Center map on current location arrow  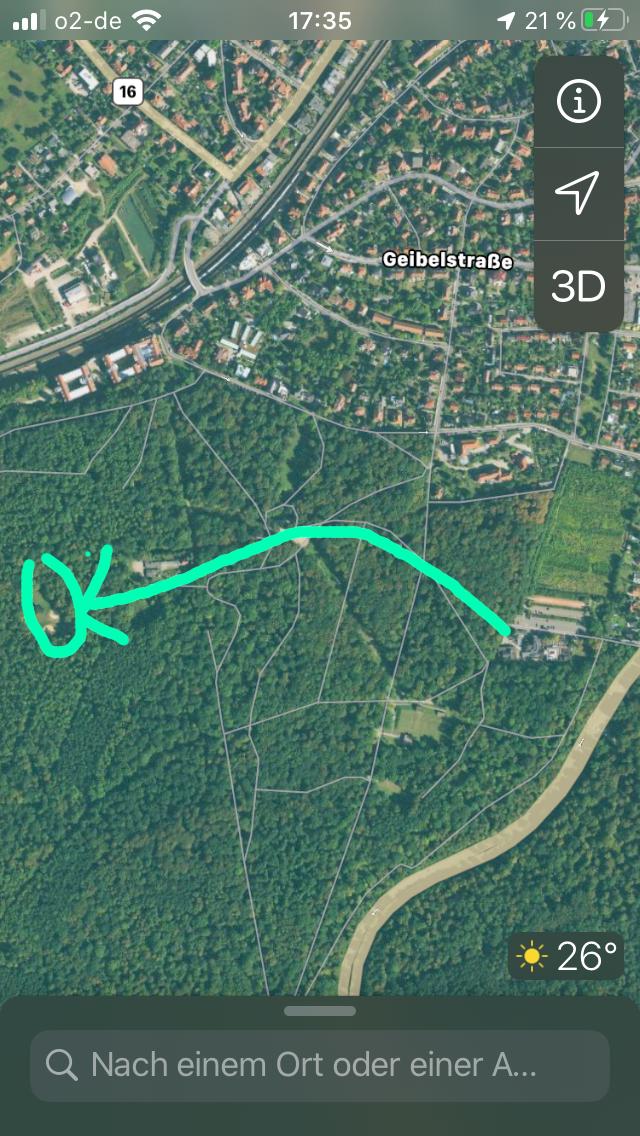[579, 193]
